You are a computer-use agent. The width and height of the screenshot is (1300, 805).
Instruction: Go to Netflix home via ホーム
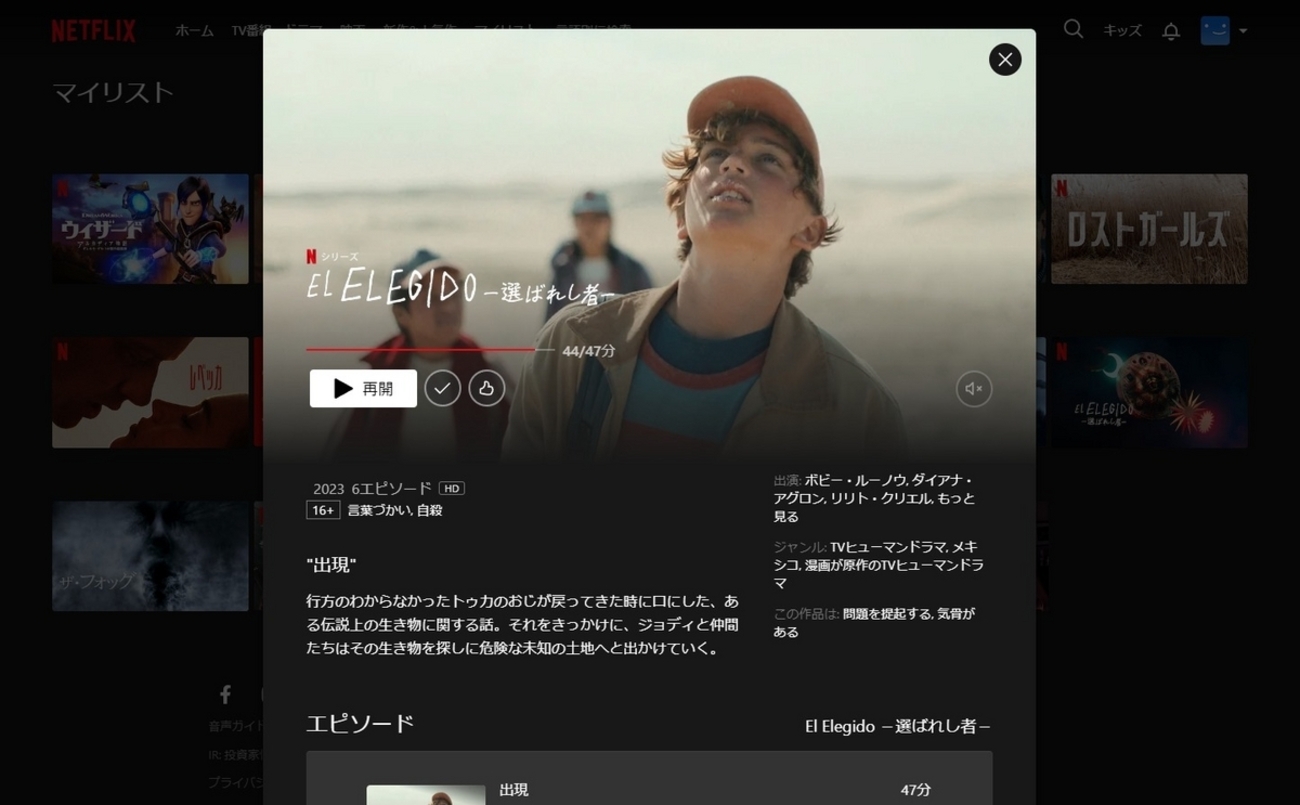pyautogui.click(x=194, y=31)
